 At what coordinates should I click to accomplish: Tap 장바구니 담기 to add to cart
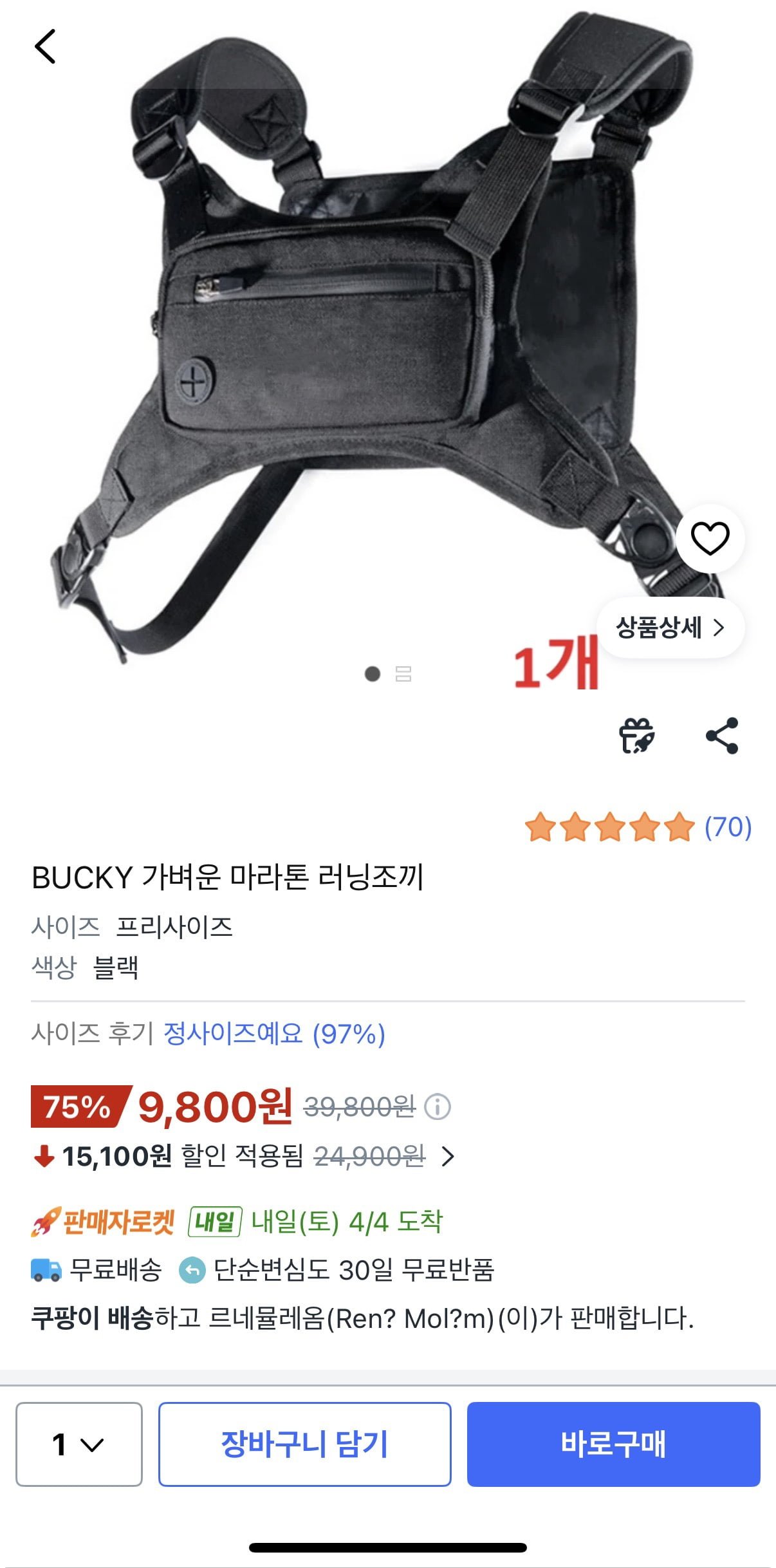click(x=304, y=1444)
